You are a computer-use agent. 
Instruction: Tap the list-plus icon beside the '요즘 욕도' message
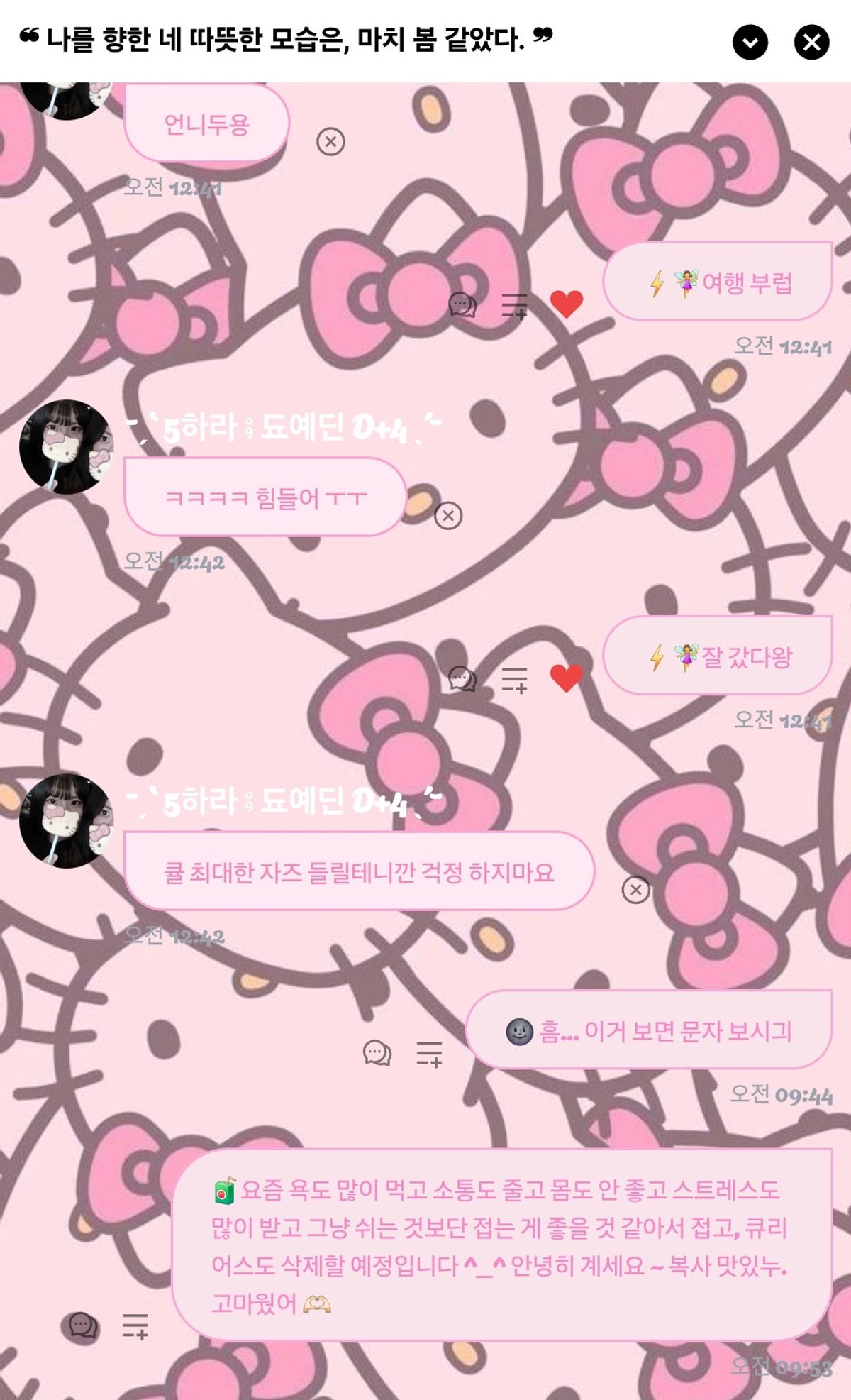click(135, 1325)
